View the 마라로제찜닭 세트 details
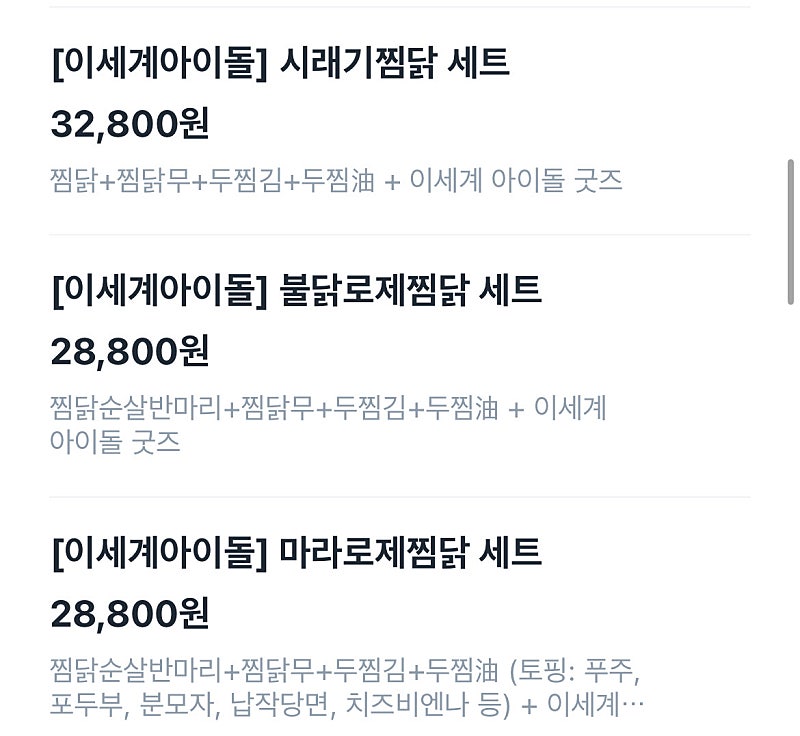The width and height of the screenshot is (800, 736). tap(296, 552)
